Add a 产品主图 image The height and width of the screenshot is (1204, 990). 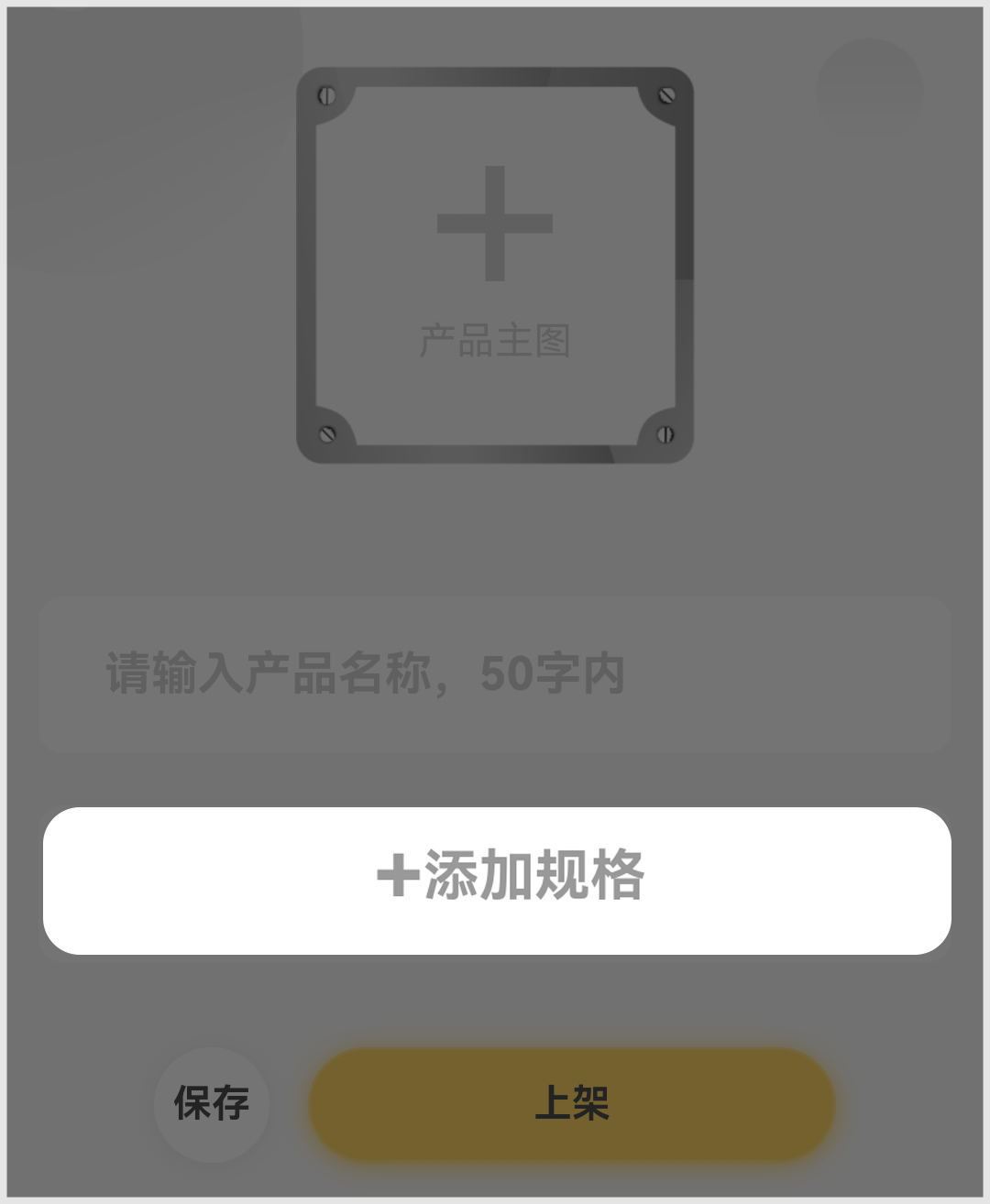click(495, 264)
